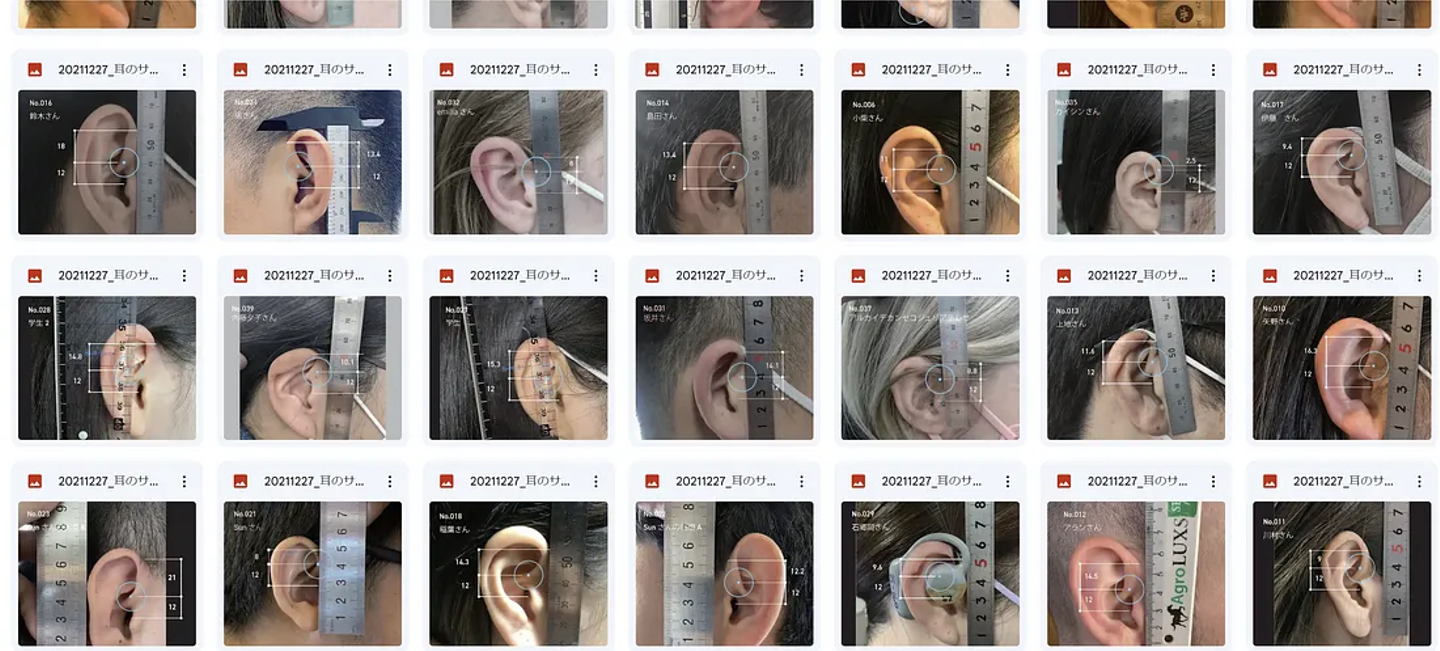
Task: Open more options for No.021 Sun file
Action: click(390, 482)
